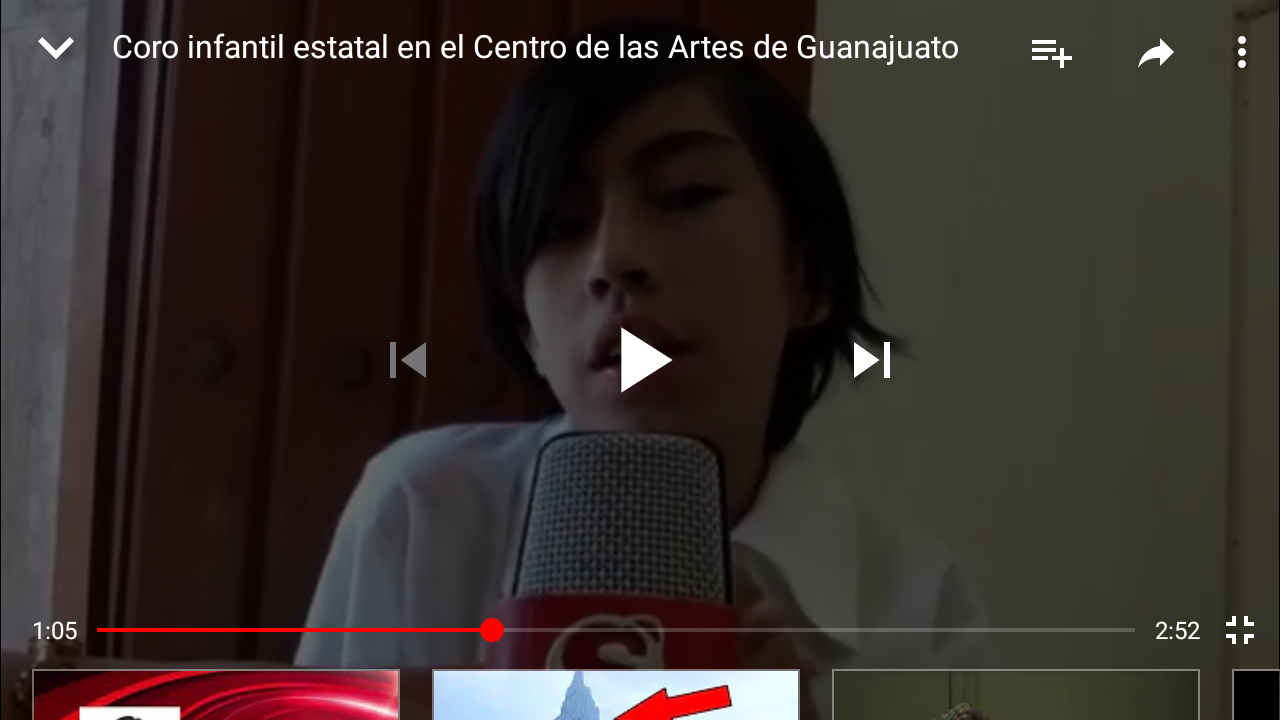Add this video to a playlist
The width and height of the screenshot is (1280, 720).
[1051, 52]
